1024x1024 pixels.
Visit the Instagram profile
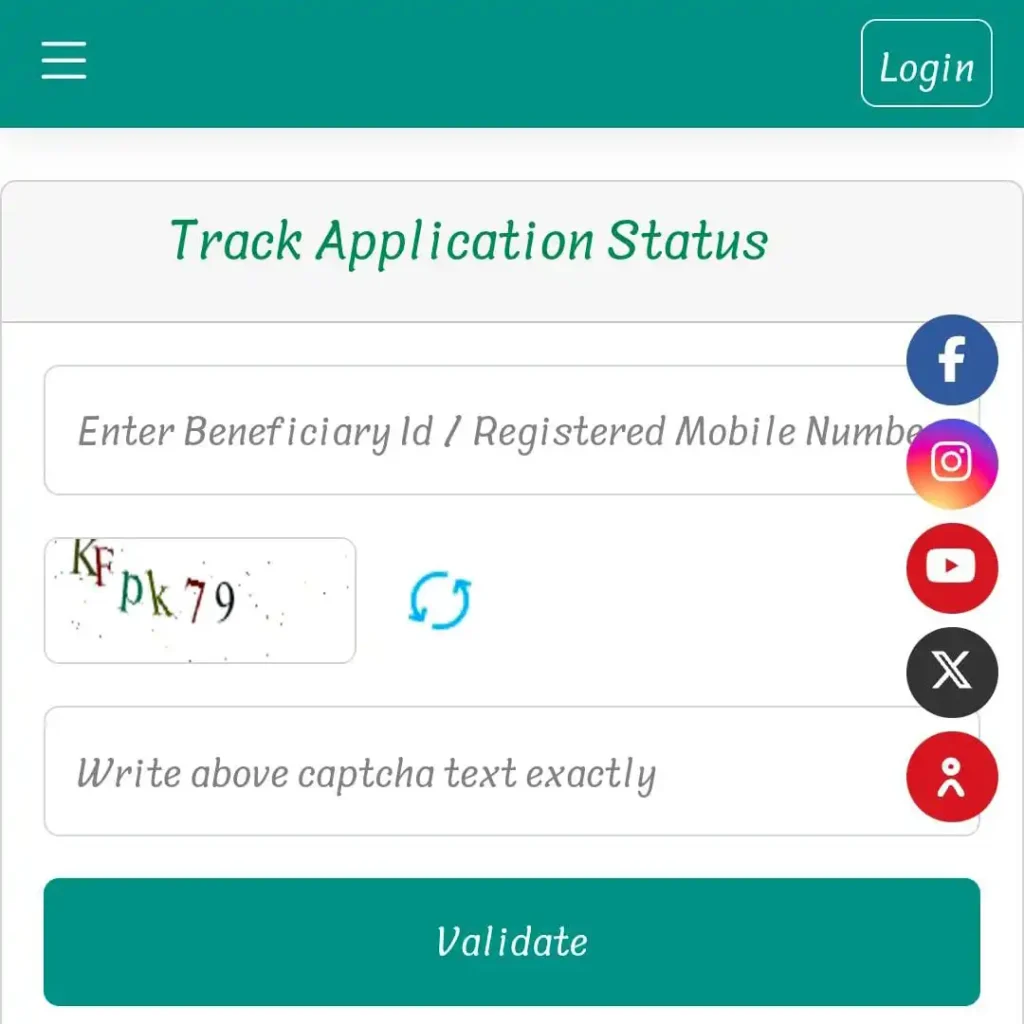pyautogui.click(x=951, y=463)
